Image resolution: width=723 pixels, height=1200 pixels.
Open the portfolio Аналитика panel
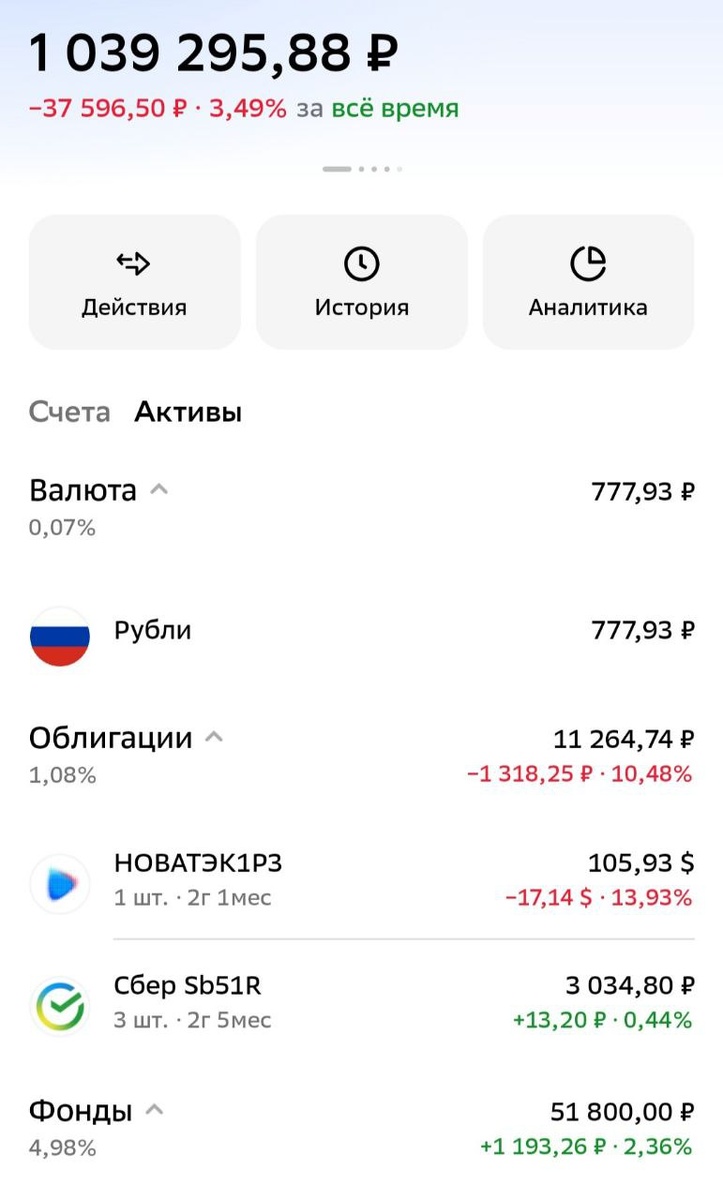tap(588, 282)
